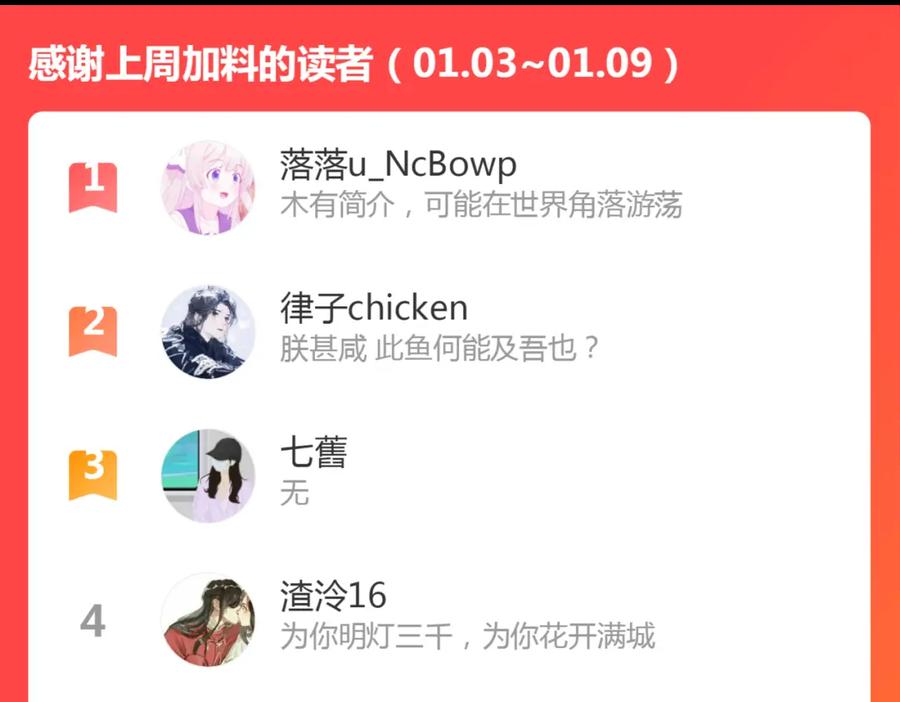Select the fourth-ranked reader 渣泠16

coord(449,620)
